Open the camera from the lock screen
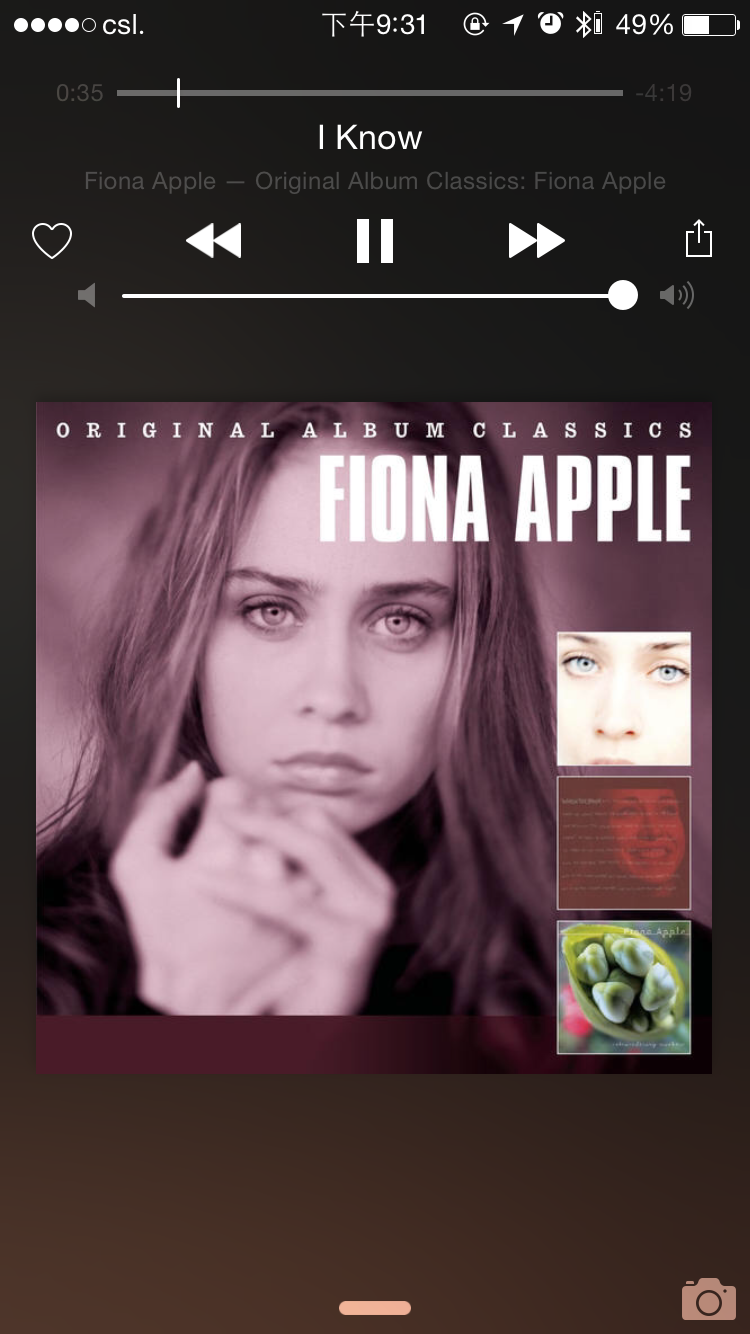750x1334 pixels. pyautogui.click(x=708, y=1298)
